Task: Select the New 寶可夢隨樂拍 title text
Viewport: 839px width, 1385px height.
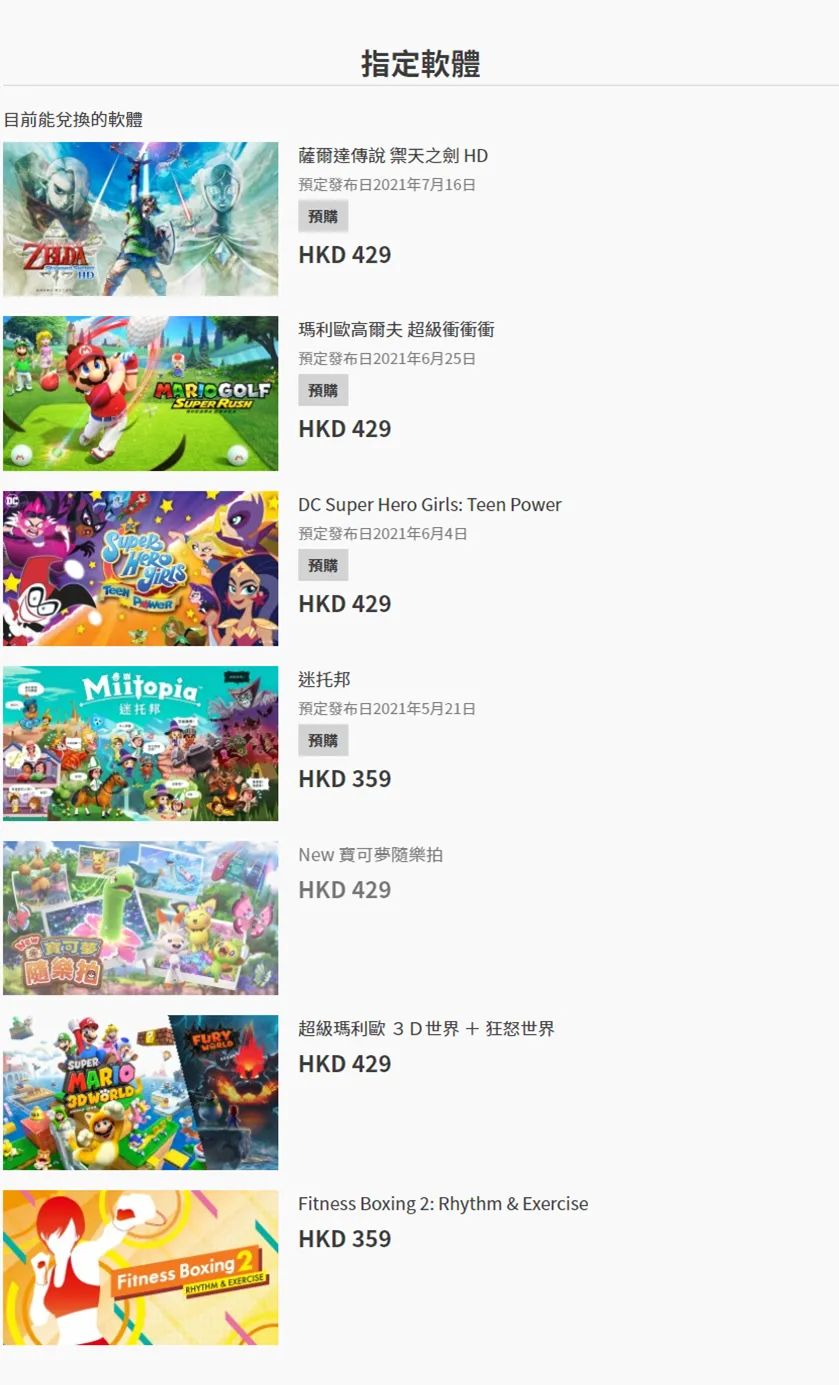Action: coord(372,854)
